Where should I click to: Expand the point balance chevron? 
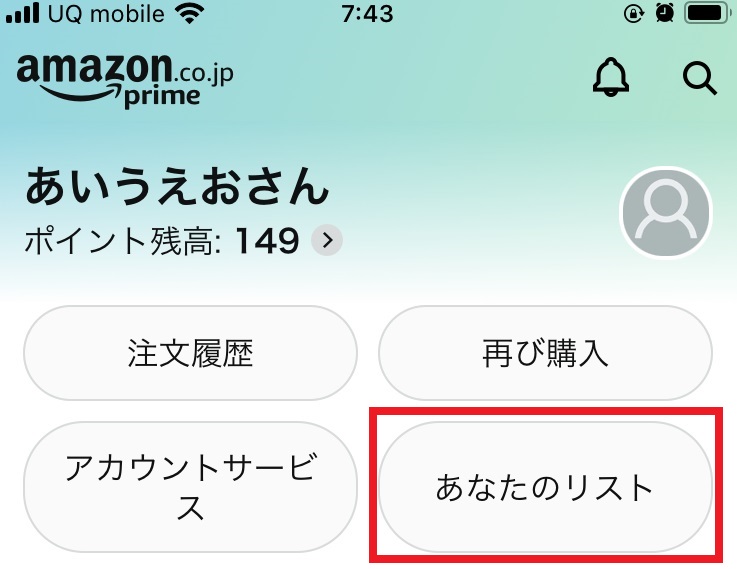tap(327, 240)
